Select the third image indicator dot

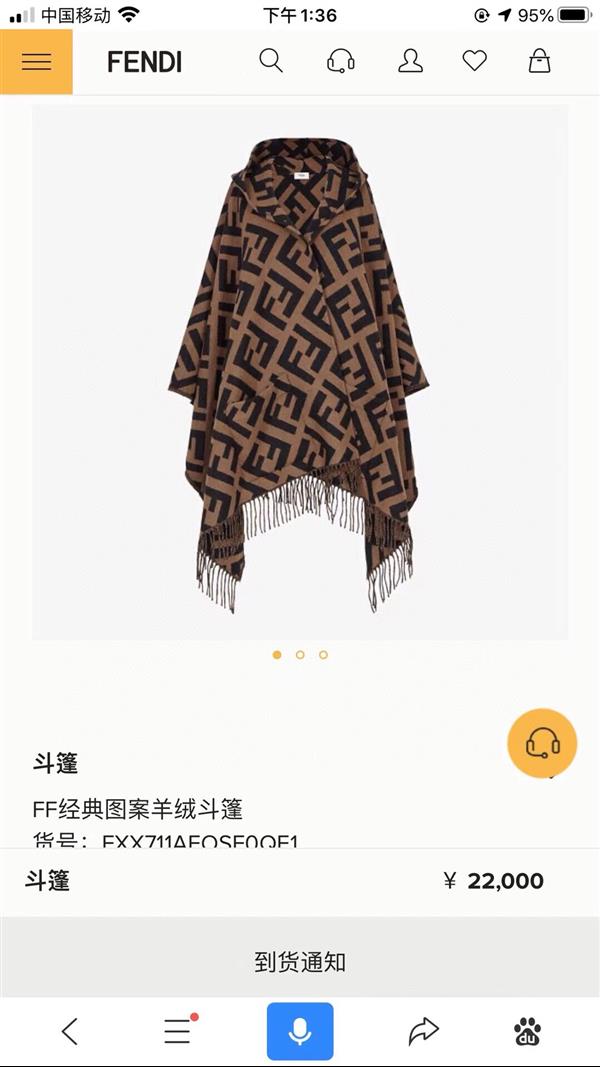(323, 655)
